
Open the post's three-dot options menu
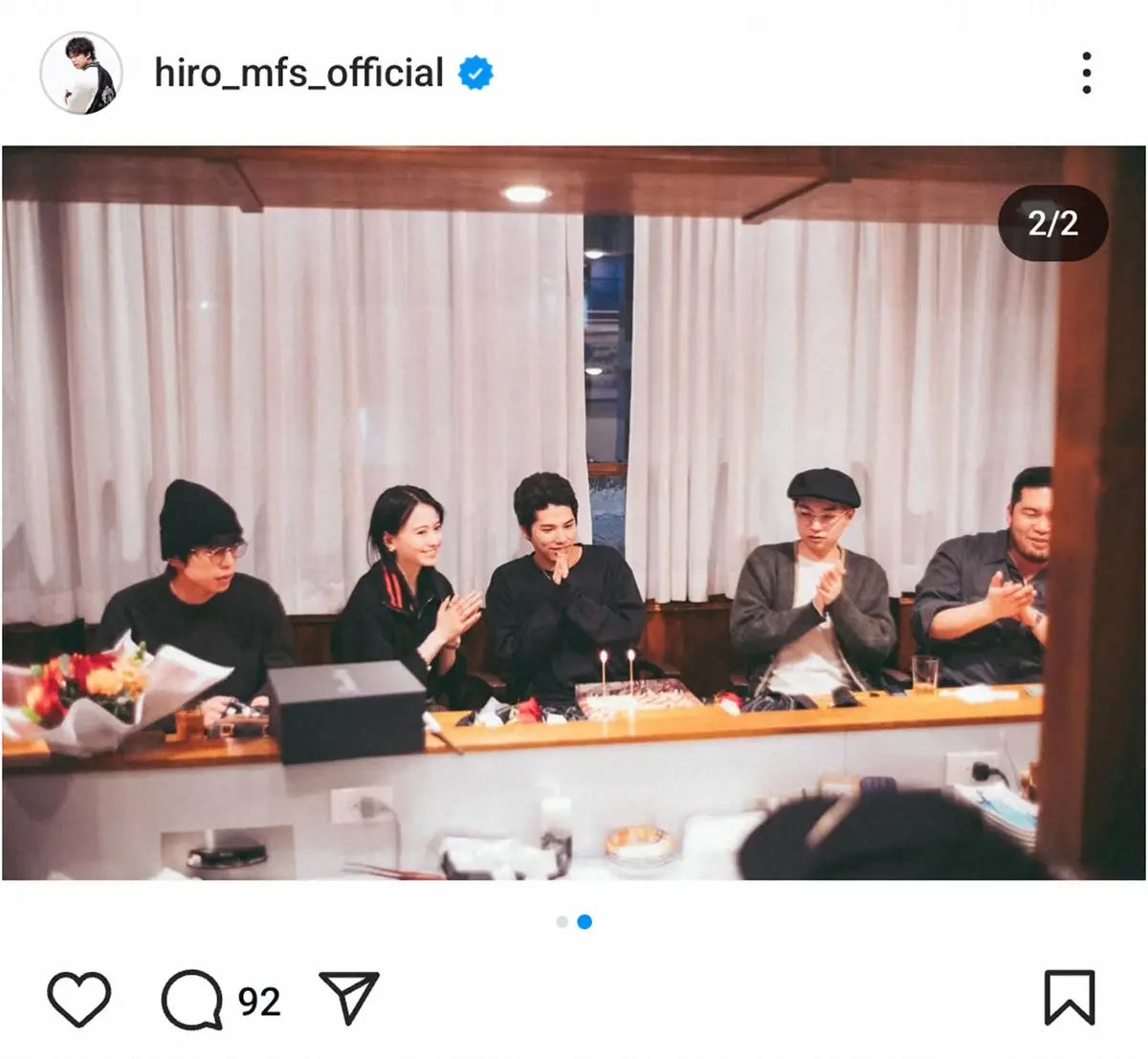pyautogui.click(x=1086, y=73)
